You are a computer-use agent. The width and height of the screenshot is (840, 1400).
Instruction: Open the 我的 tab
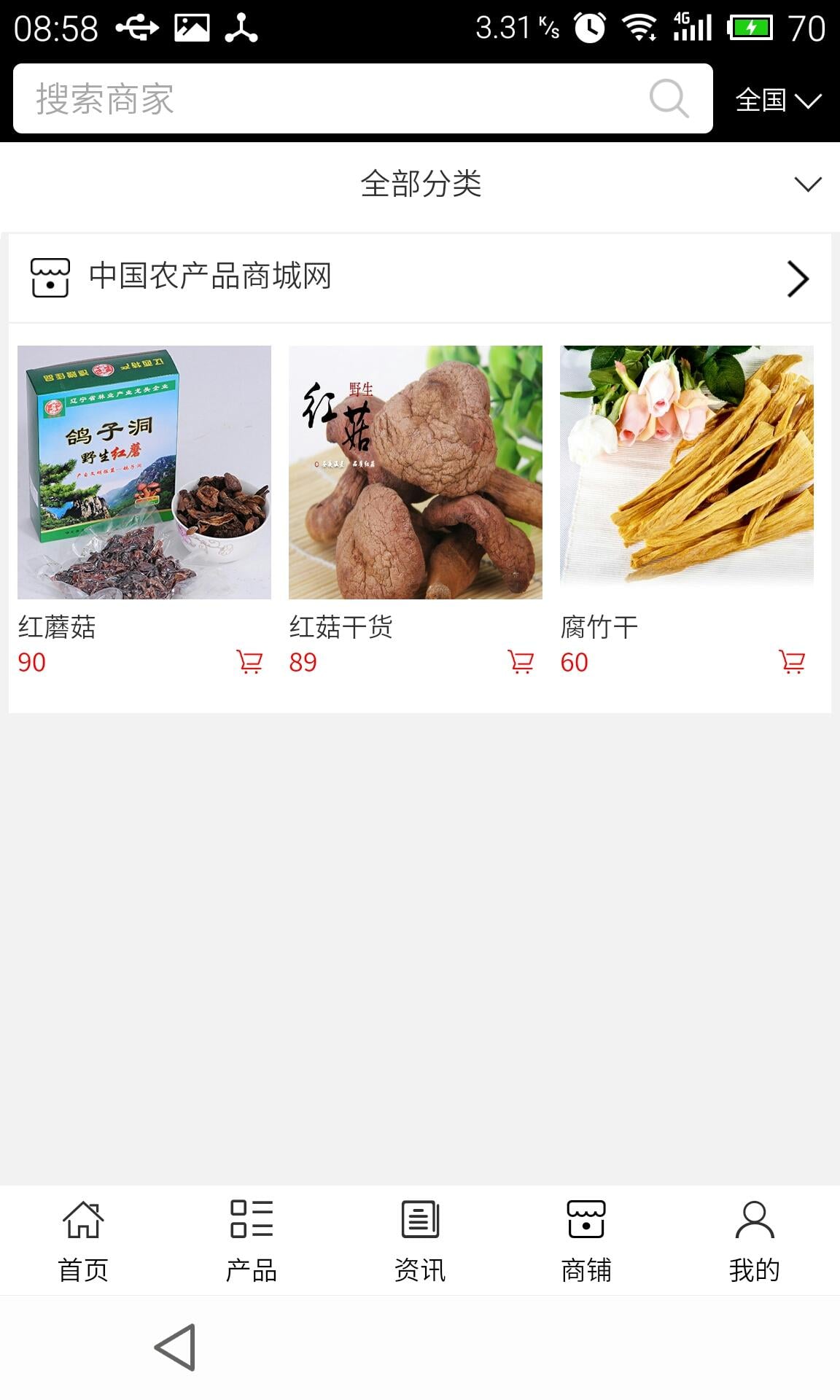(755, 1240)
